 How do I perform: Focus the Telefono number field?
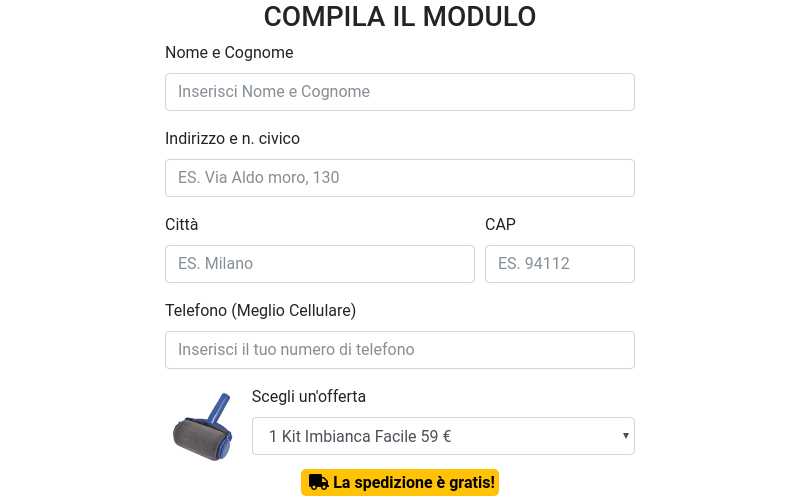tap(399, 350)
